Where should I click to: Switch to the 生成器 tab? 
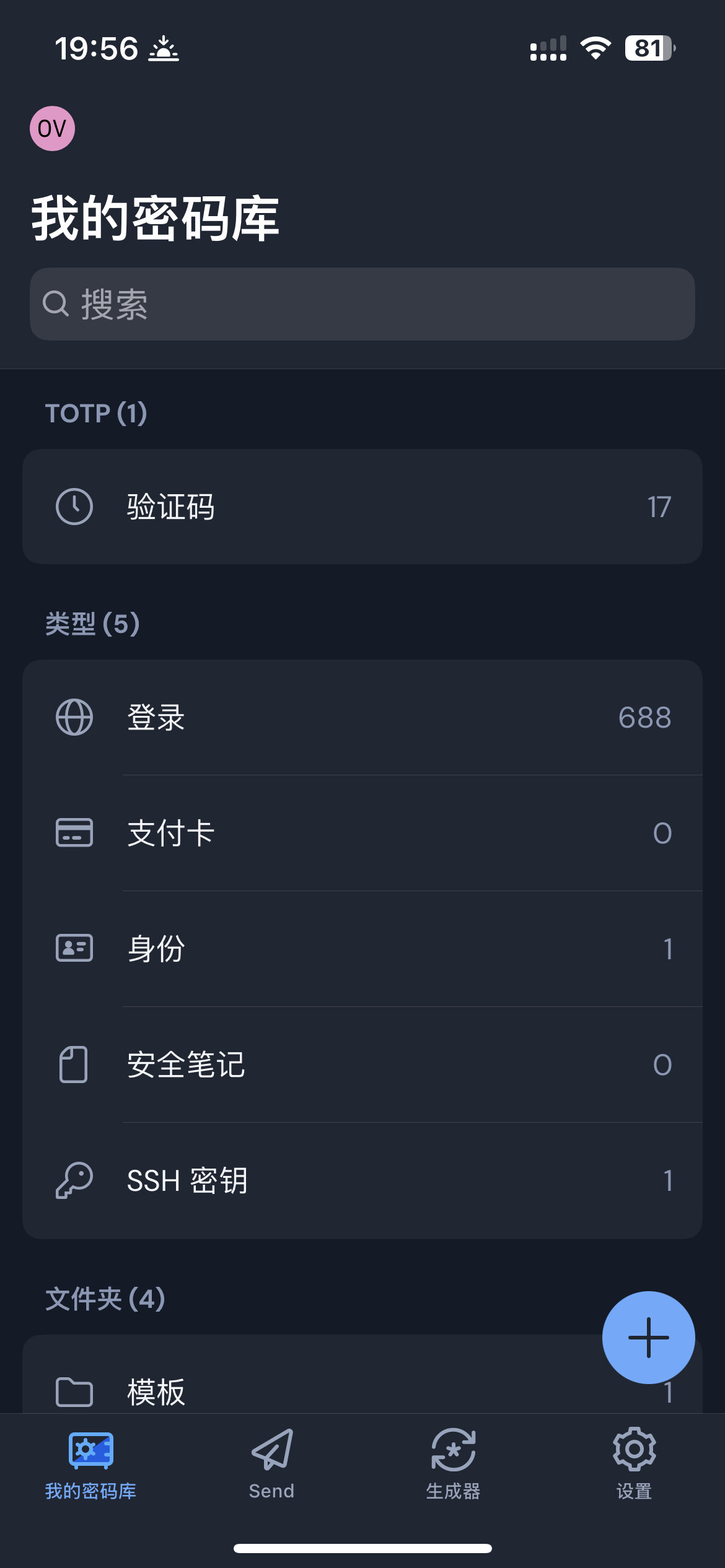click(453, 1464)
